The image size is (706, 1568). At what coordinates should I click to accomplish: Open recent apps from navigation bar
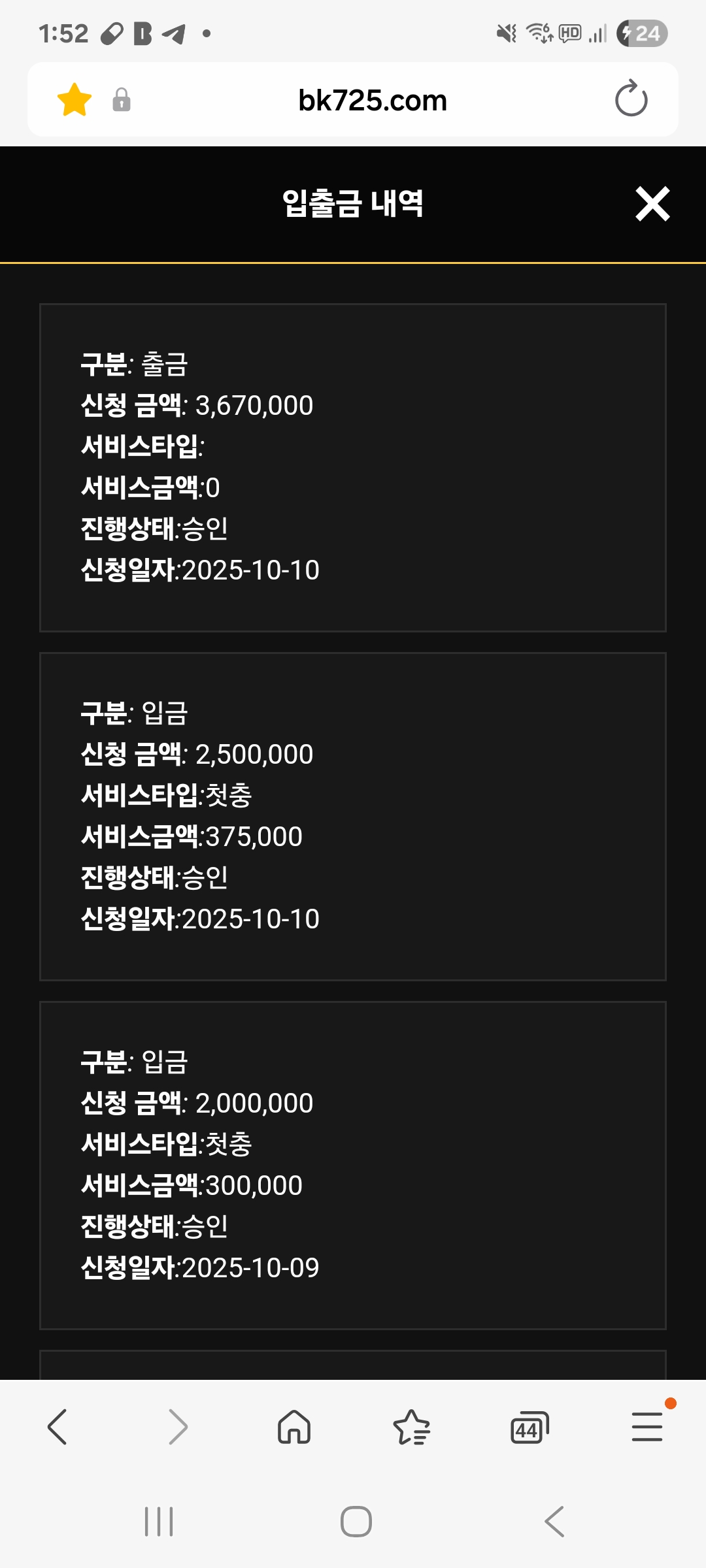159,1522
